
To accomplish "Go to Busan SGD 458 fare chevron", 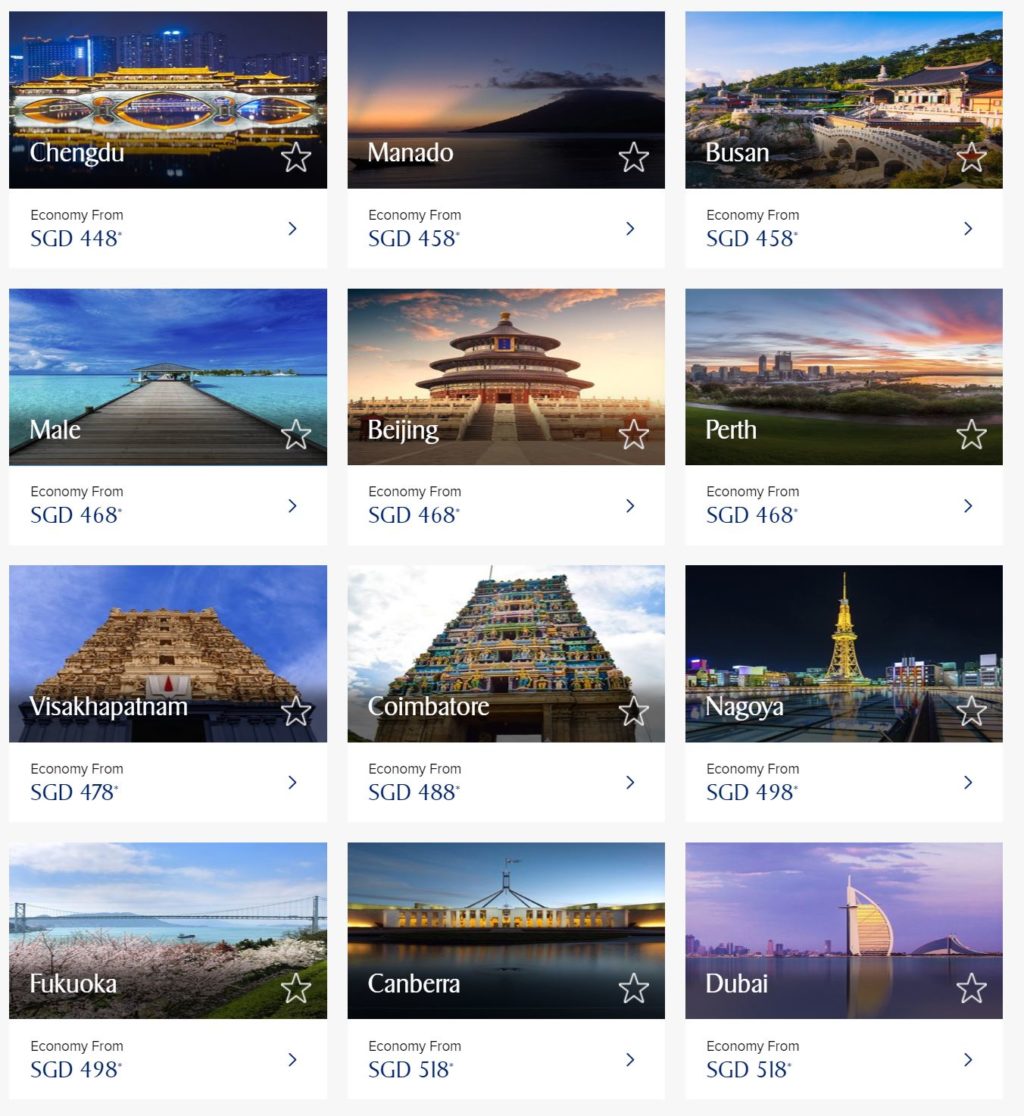I will click(968, 229).
